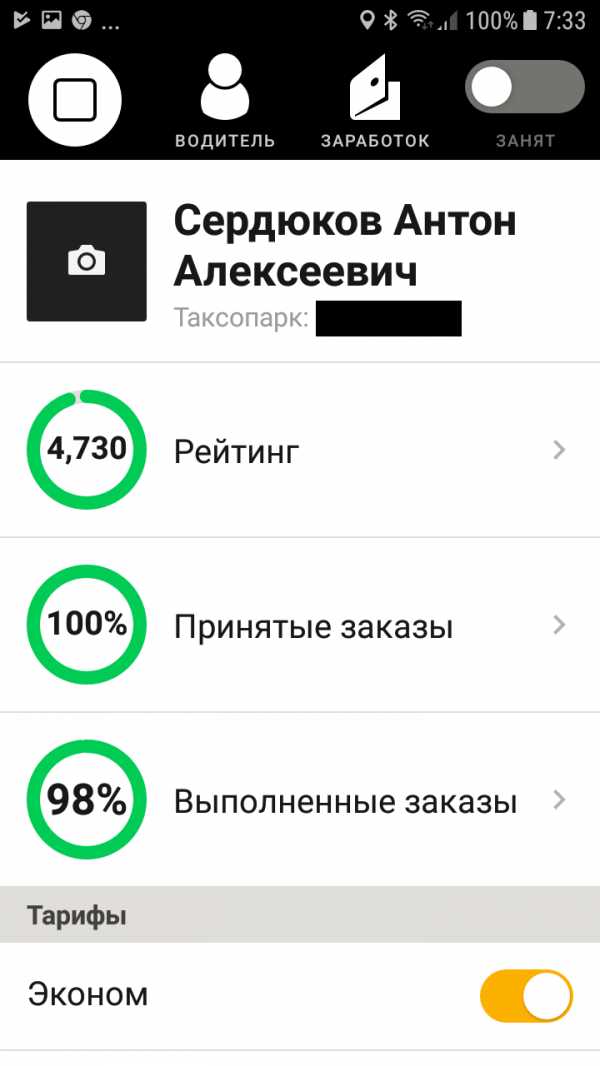Add a profile photo via camera tile

tap(87, 262)
